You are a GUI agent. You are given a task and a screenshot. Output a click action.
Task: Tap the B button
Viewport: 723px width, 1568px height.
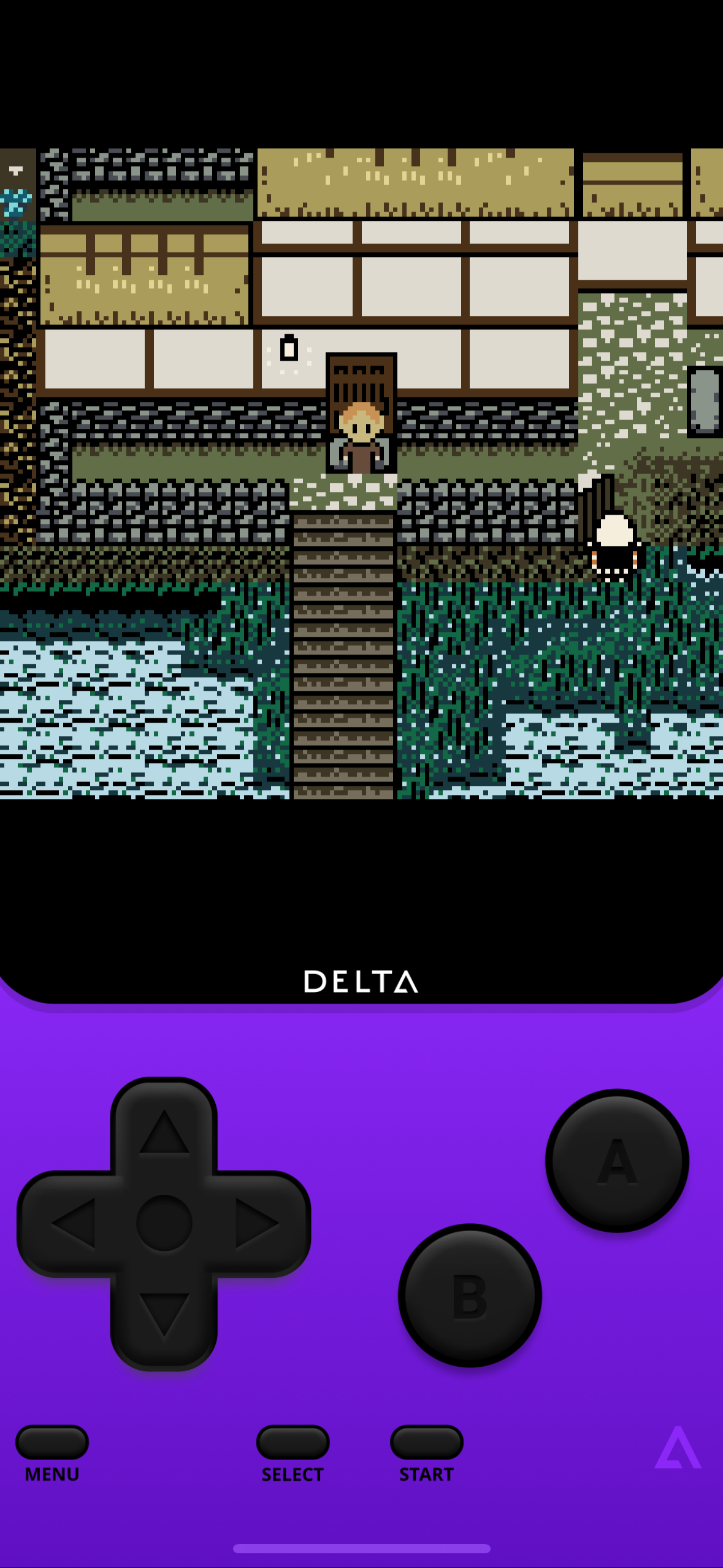470,1295
